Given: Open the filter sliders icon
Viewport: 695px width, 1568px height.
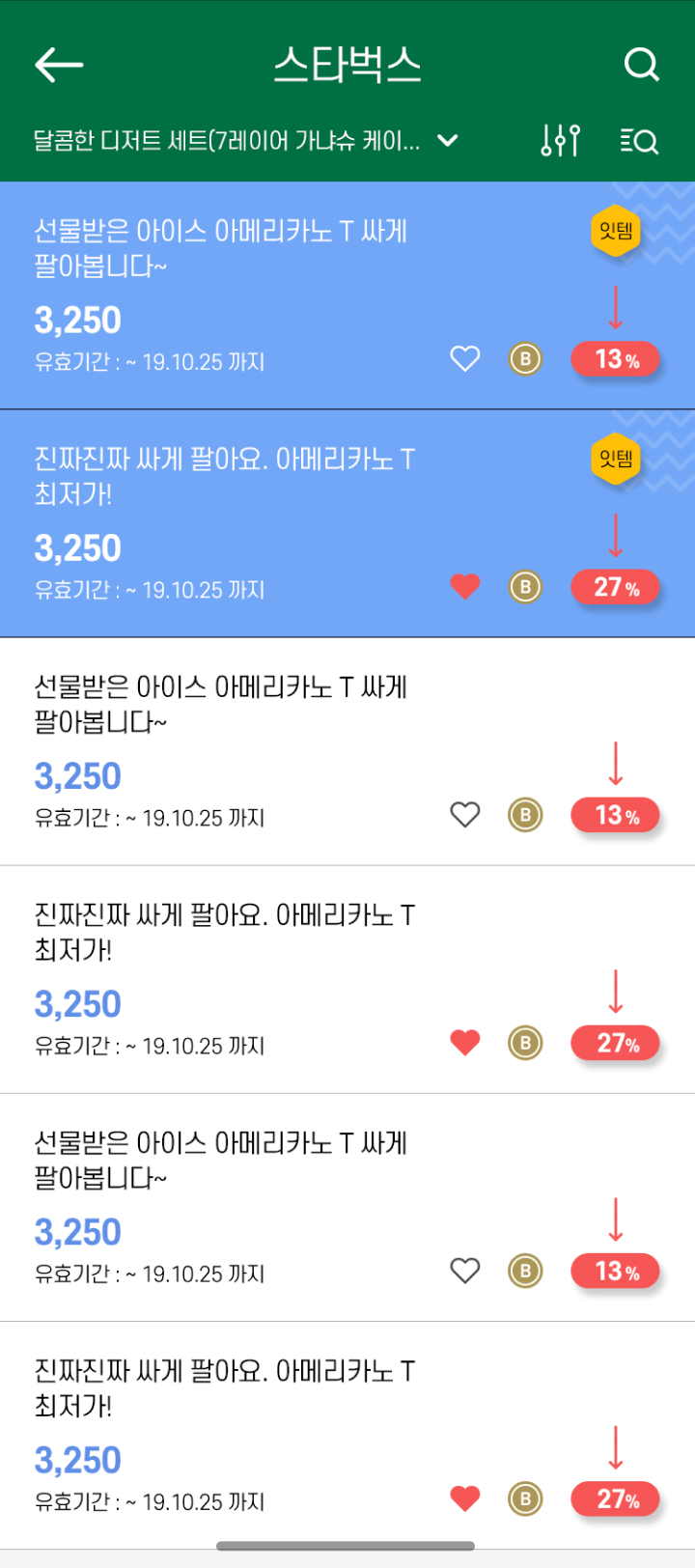Looking at the screenshot, I should click(561, 141).
